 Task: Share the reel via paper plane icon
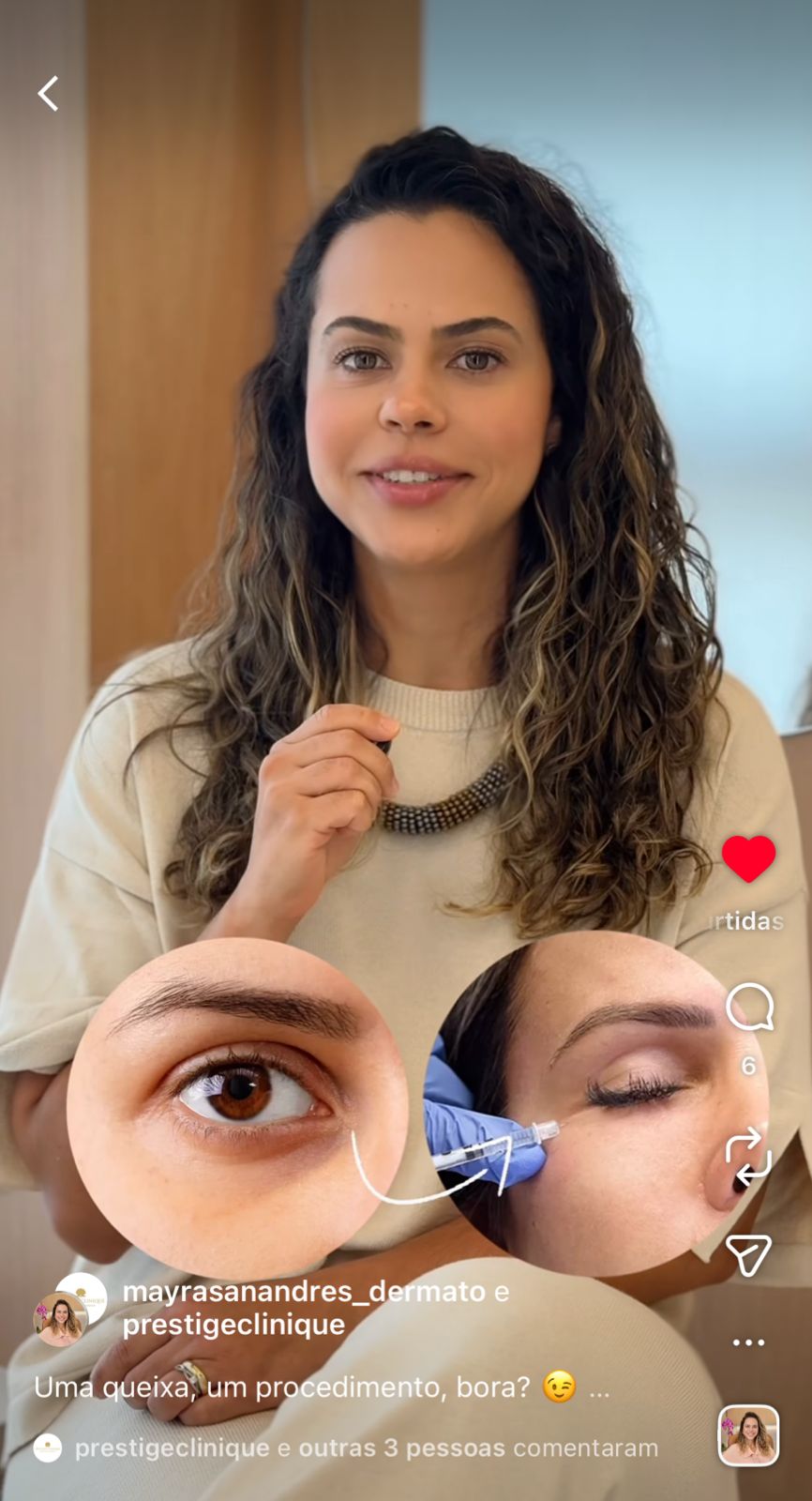click(748, 1255)
